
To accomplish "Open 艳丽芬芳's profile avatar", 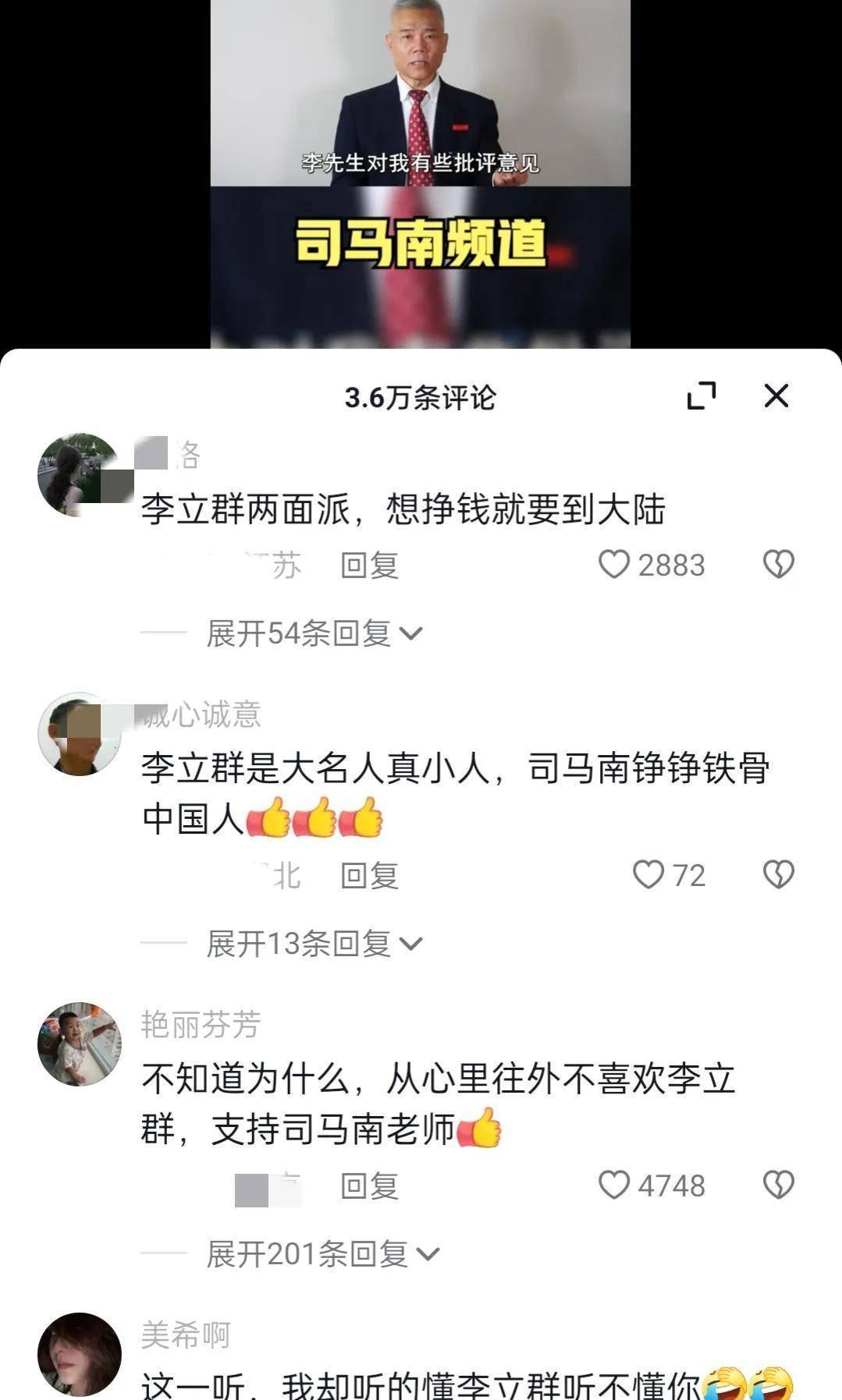I will pos(80,1044).
